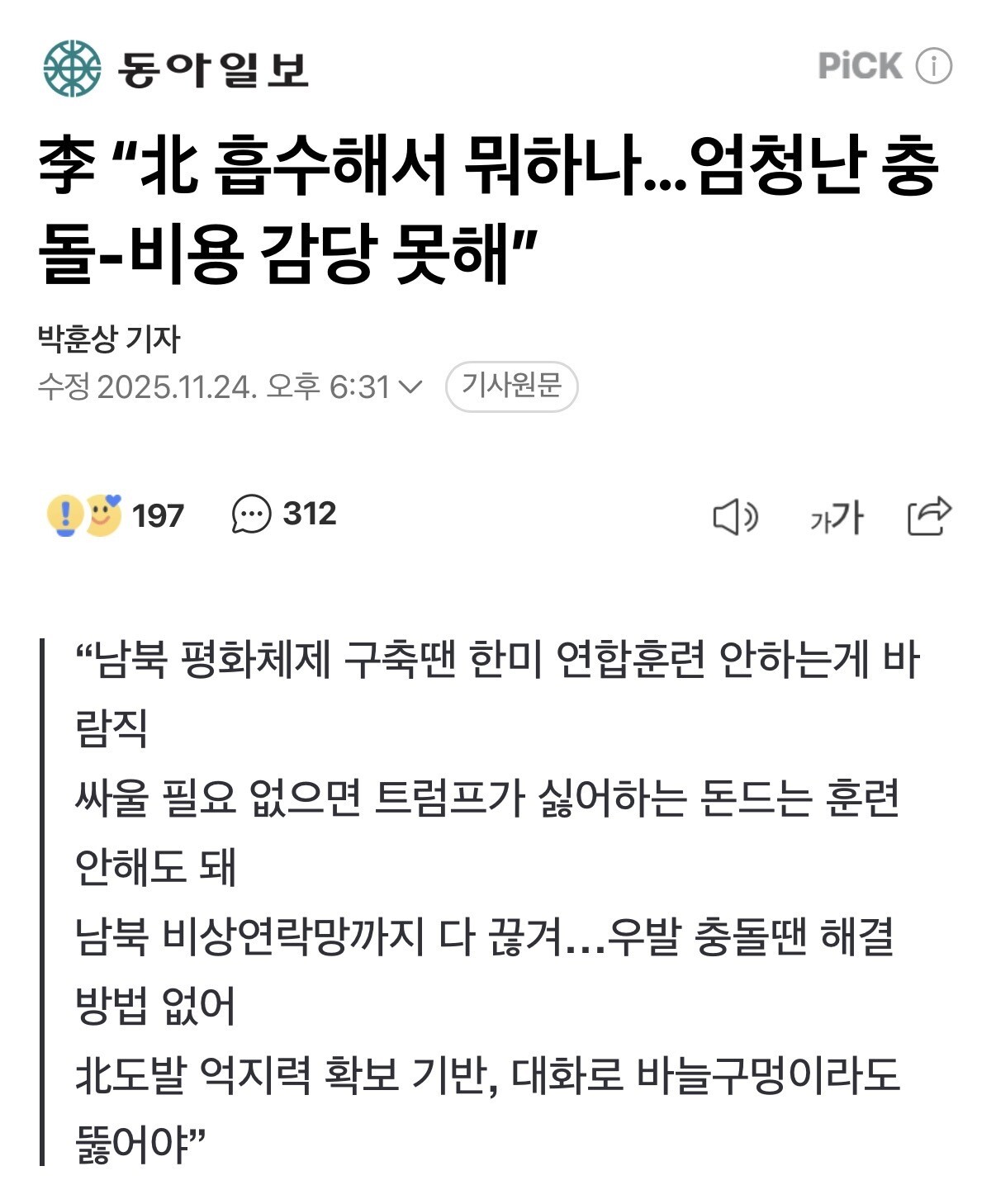The image size is (996, 1204).
Task: Expand the modified date chevron
Action: click(410, 386)
